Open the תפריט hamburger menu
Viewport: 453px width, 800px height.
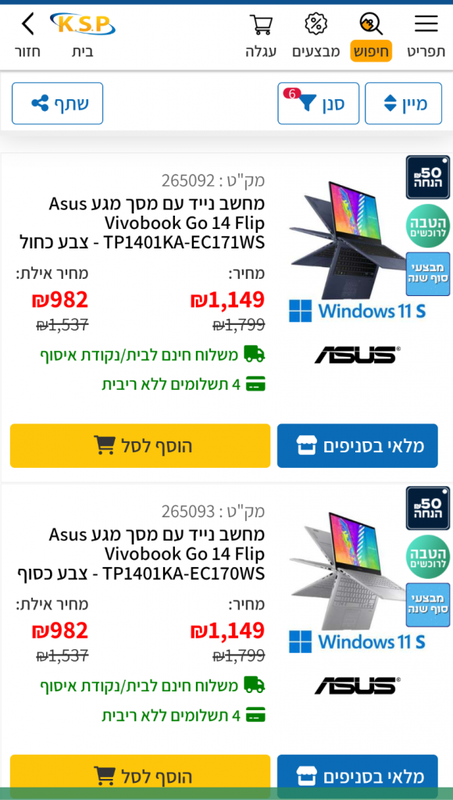[426, 36]
